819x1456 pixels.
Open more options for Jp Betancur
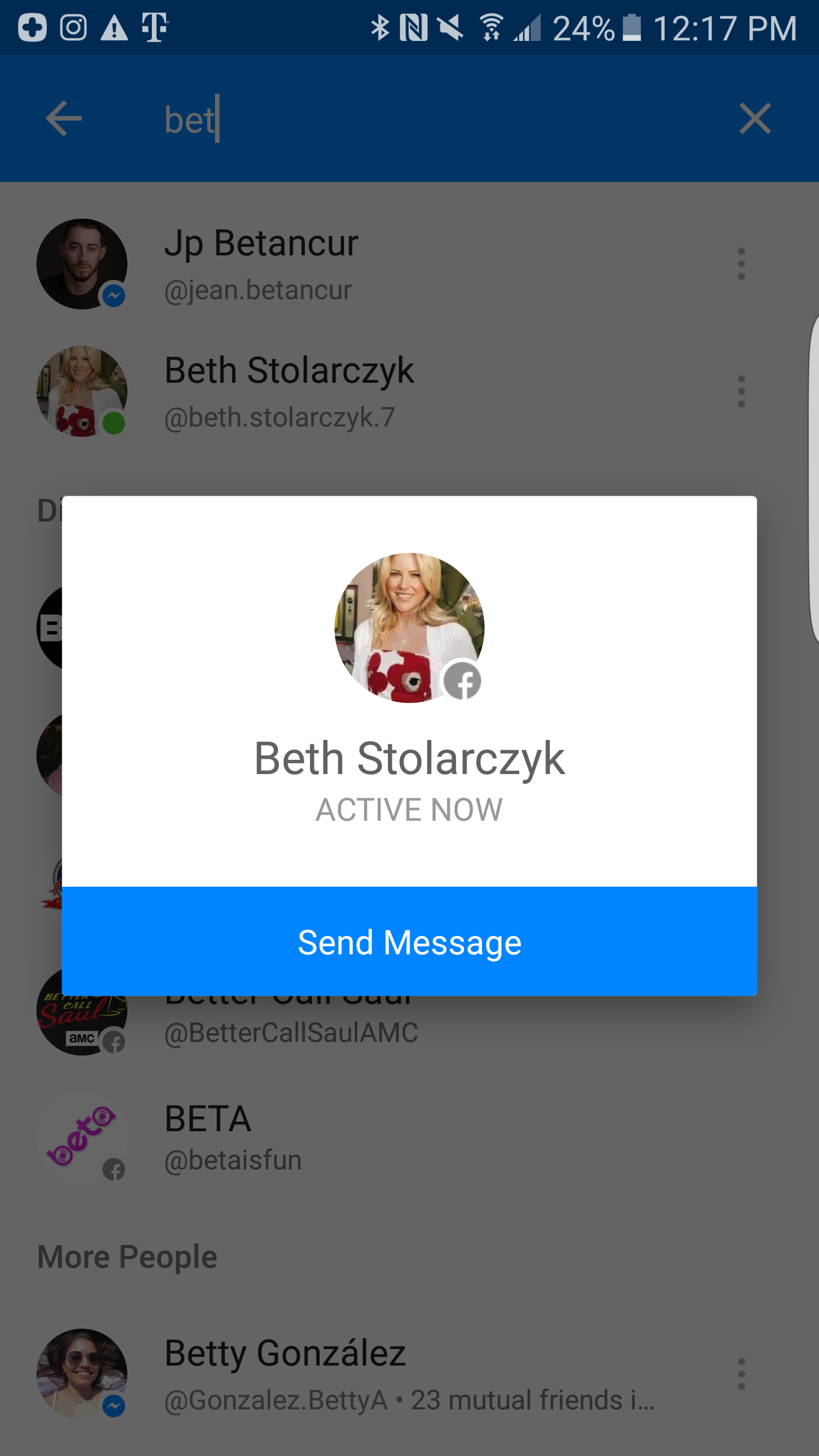pyautogui.click(x=741, y=264)
